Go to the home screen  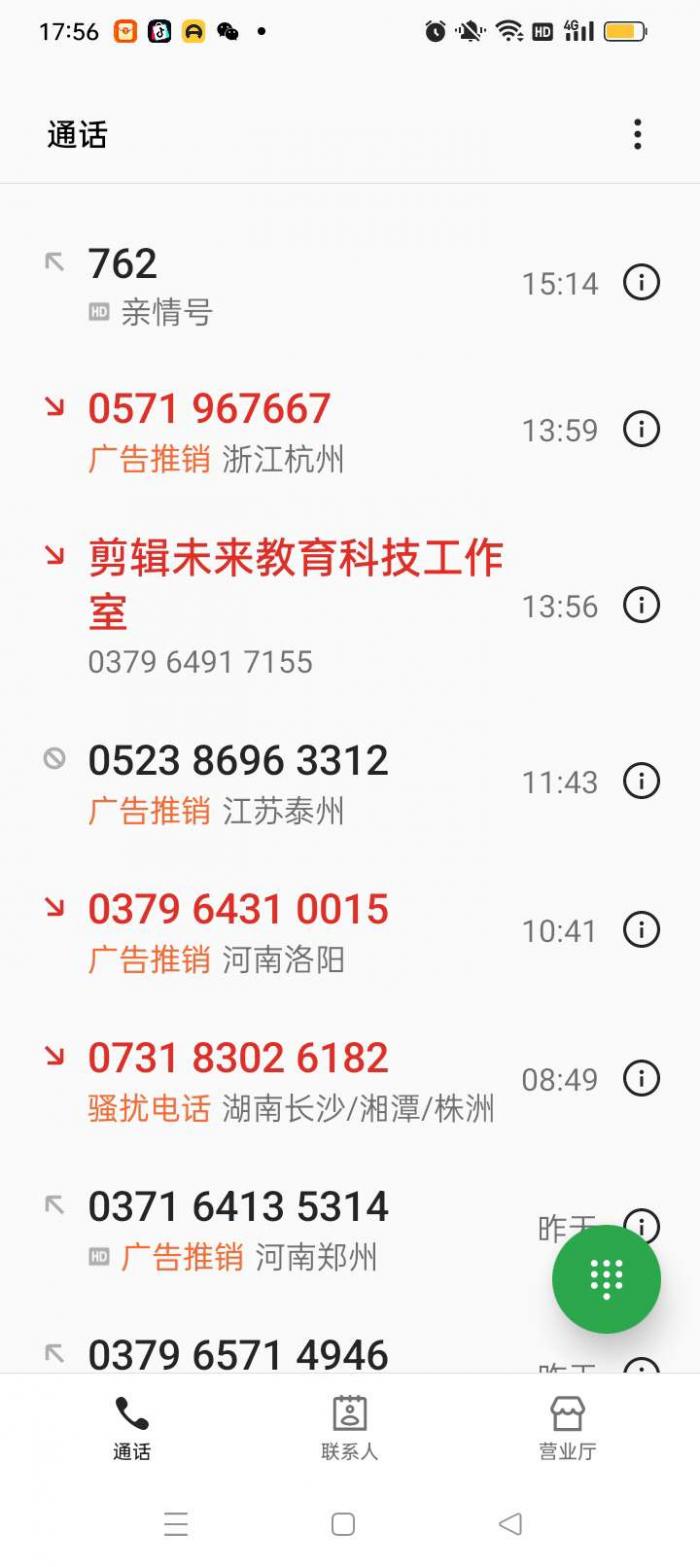[x=343, y=1523]
